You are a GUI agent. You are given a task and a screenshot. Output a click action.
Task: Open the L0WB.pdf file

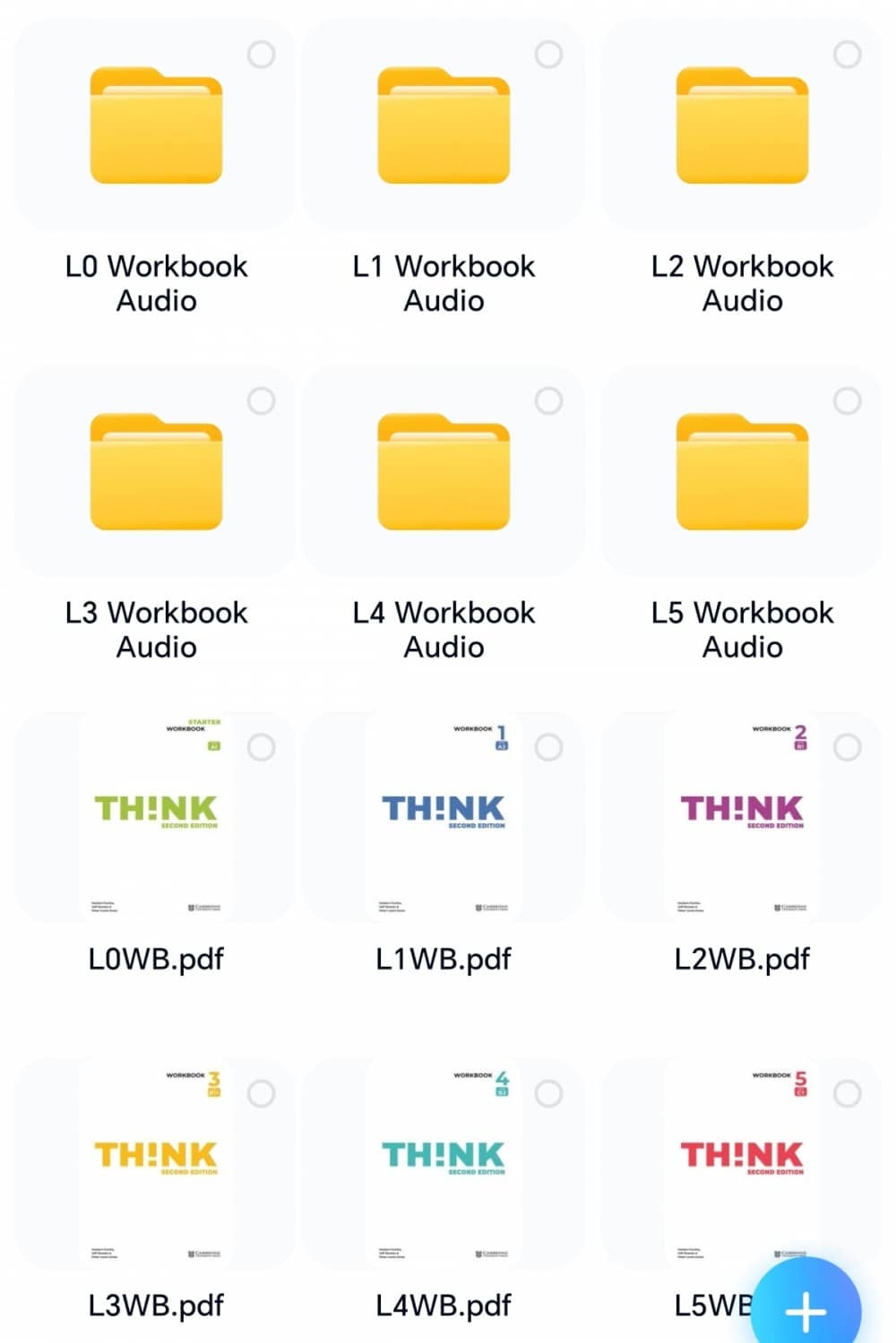[156, 816]
